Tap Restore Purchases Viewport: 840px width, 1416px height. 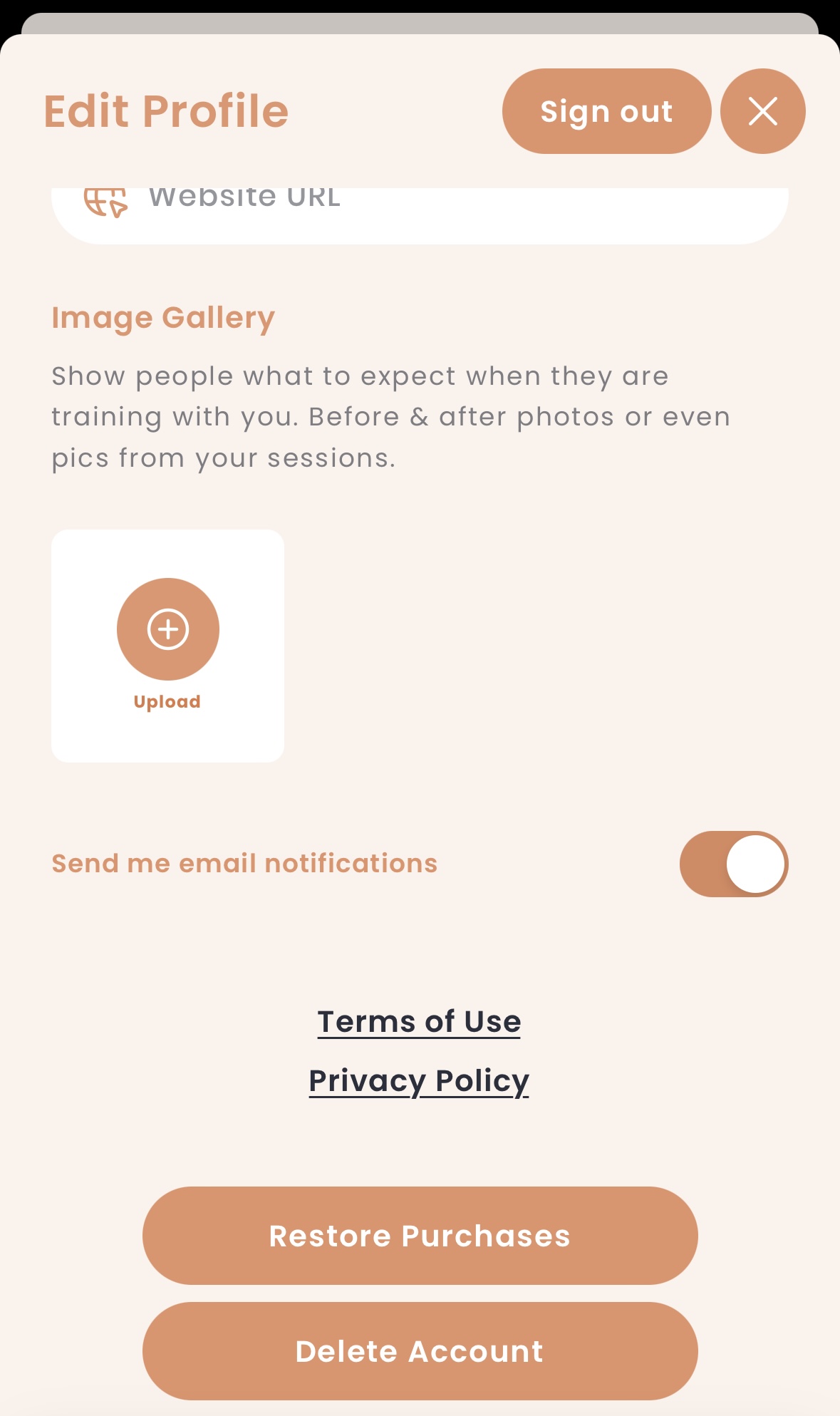tap(420, 1236)
